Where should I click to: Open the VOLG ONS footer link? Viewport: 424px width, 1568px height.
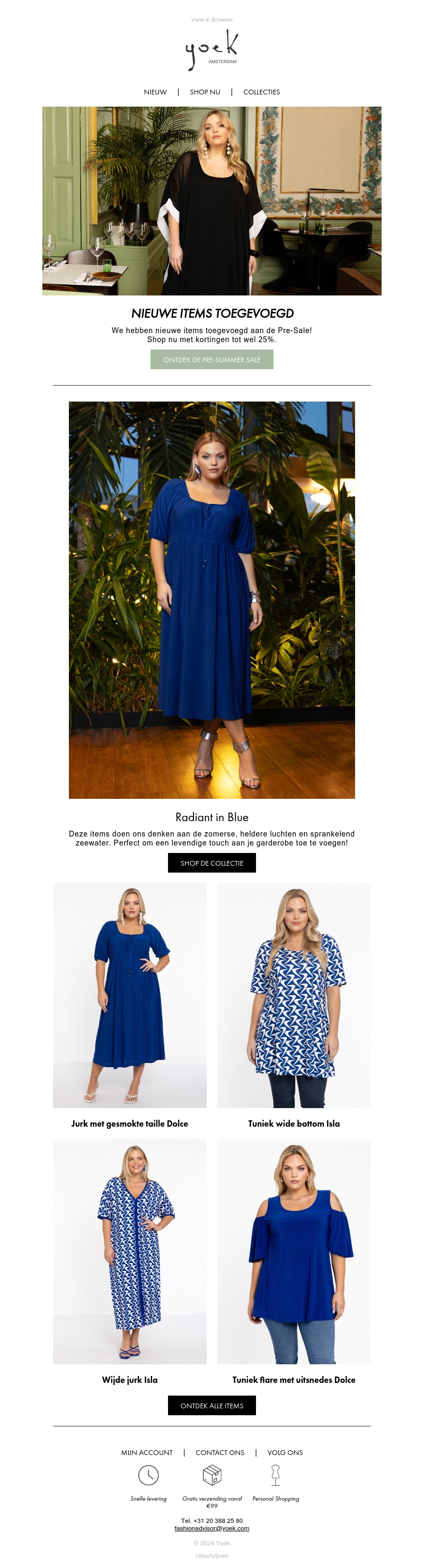click(285, 1452)
